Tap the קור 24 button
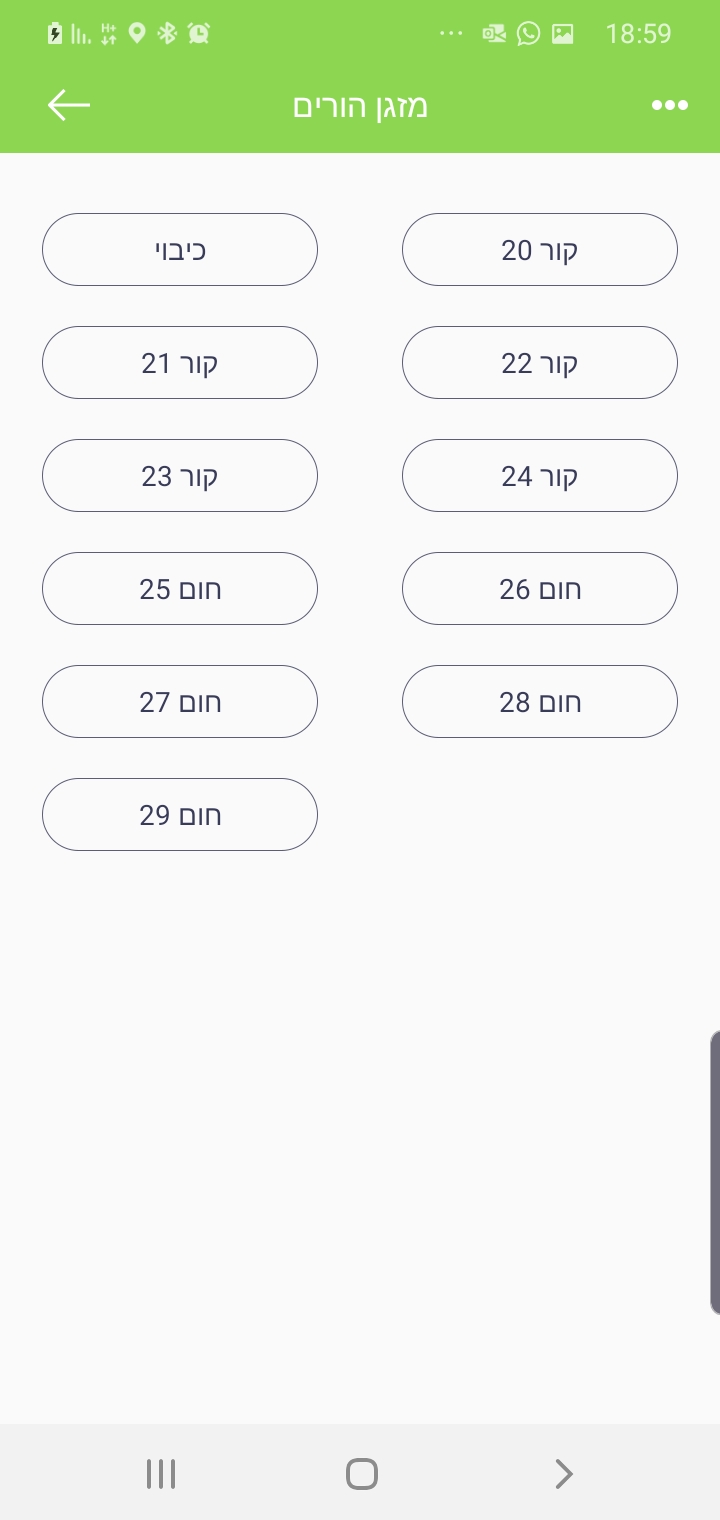The width and height of the screenshot is (720, 1520). (540, 475)
